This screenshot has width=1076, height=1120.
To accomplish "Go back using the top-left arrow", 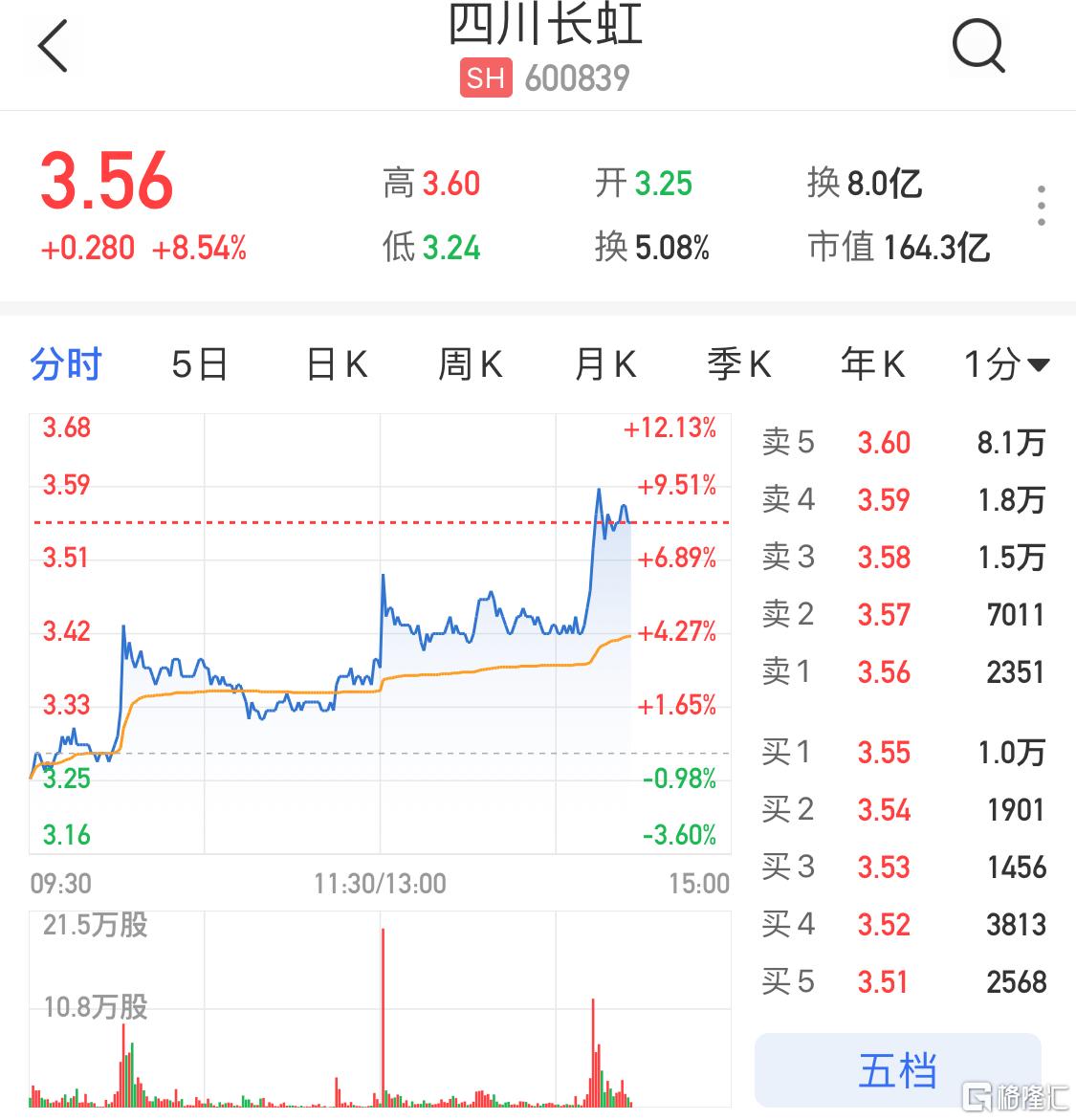I will (53, 46).
